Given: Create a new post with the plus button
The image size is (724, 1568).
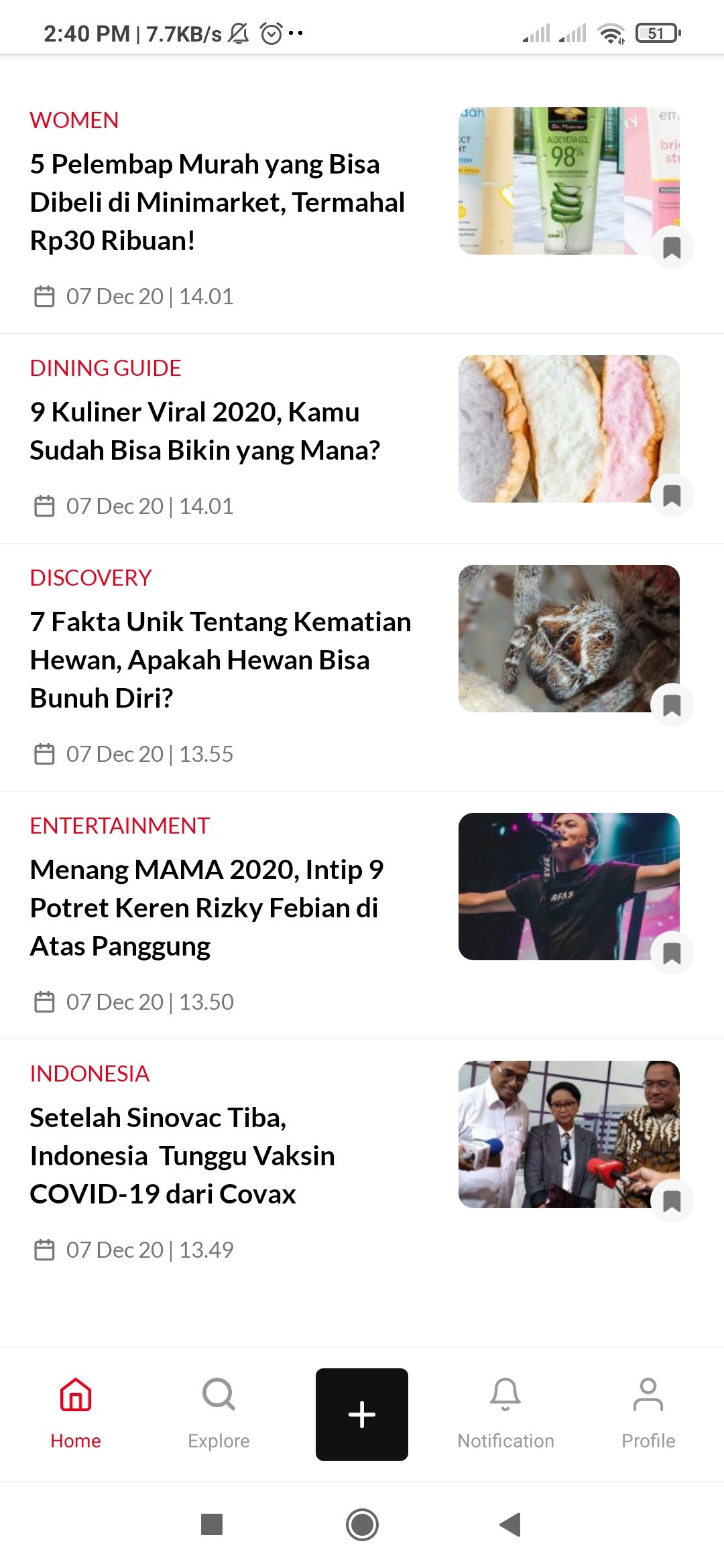Looking at the screenshot, I should (362, 1414).
